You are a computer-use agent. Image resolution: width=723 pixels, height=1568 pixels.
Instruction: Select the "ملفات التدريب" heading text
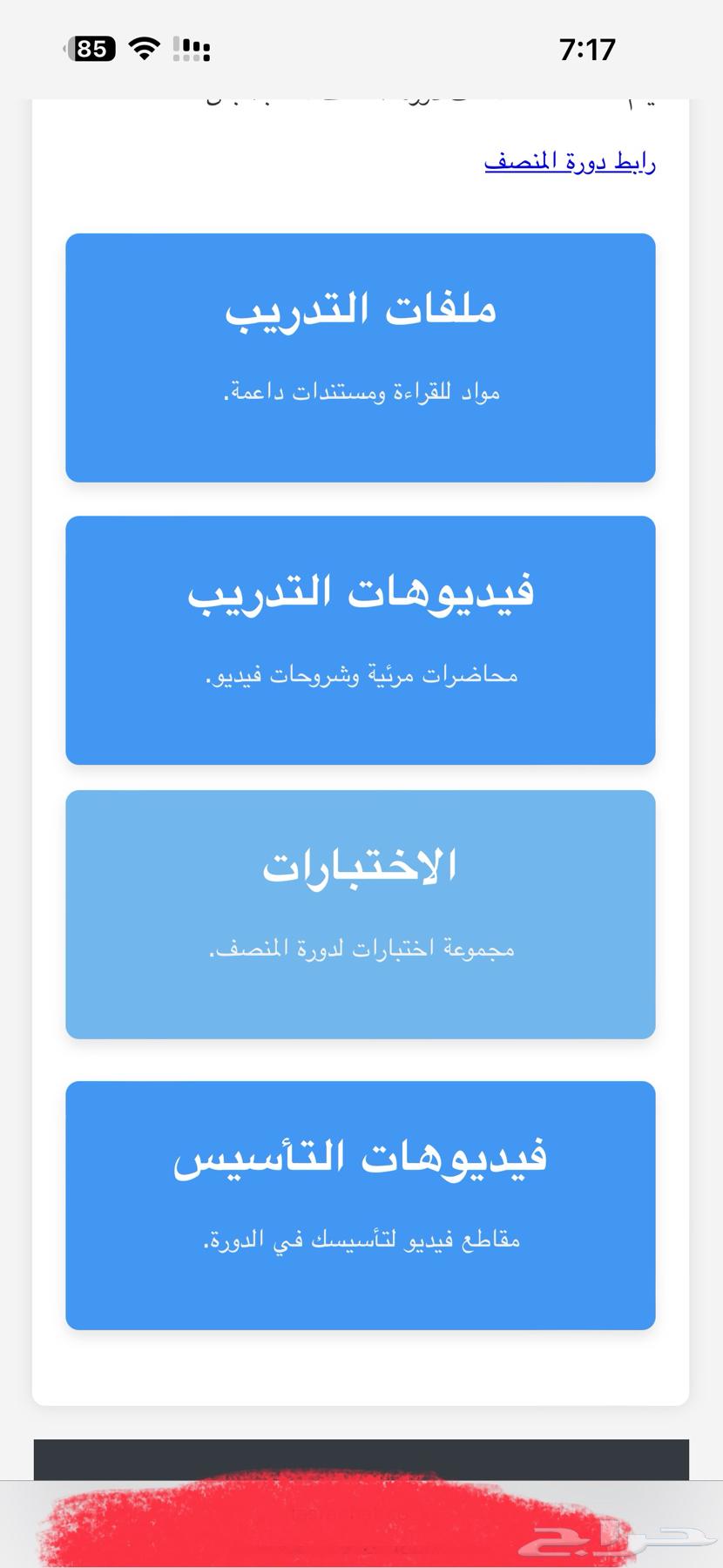[x=360, y=309]
